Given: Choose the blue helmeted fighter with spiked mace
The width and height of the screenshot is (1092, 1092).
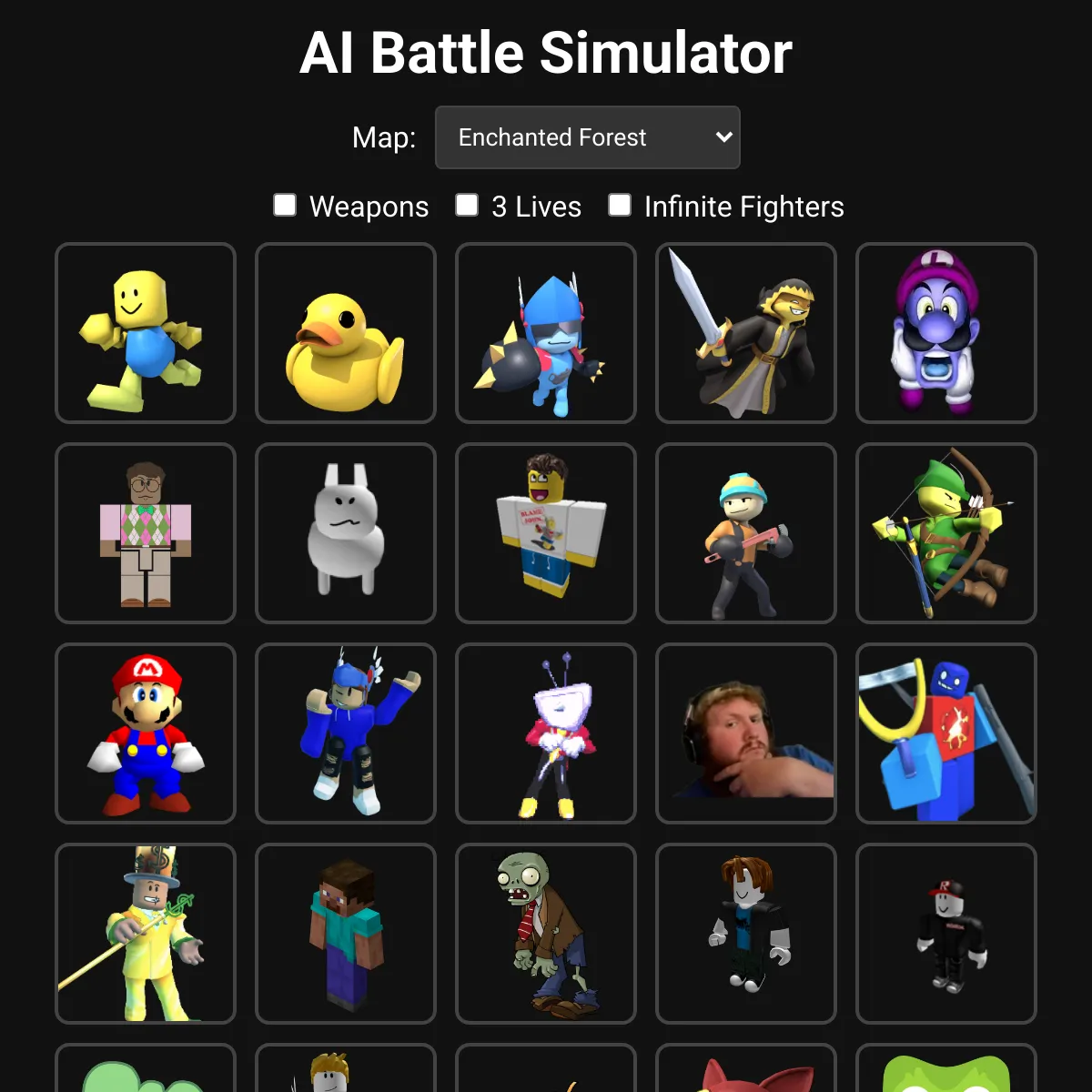Looking at the screenshot, I should pyautogui.click(x=546, y=333).
